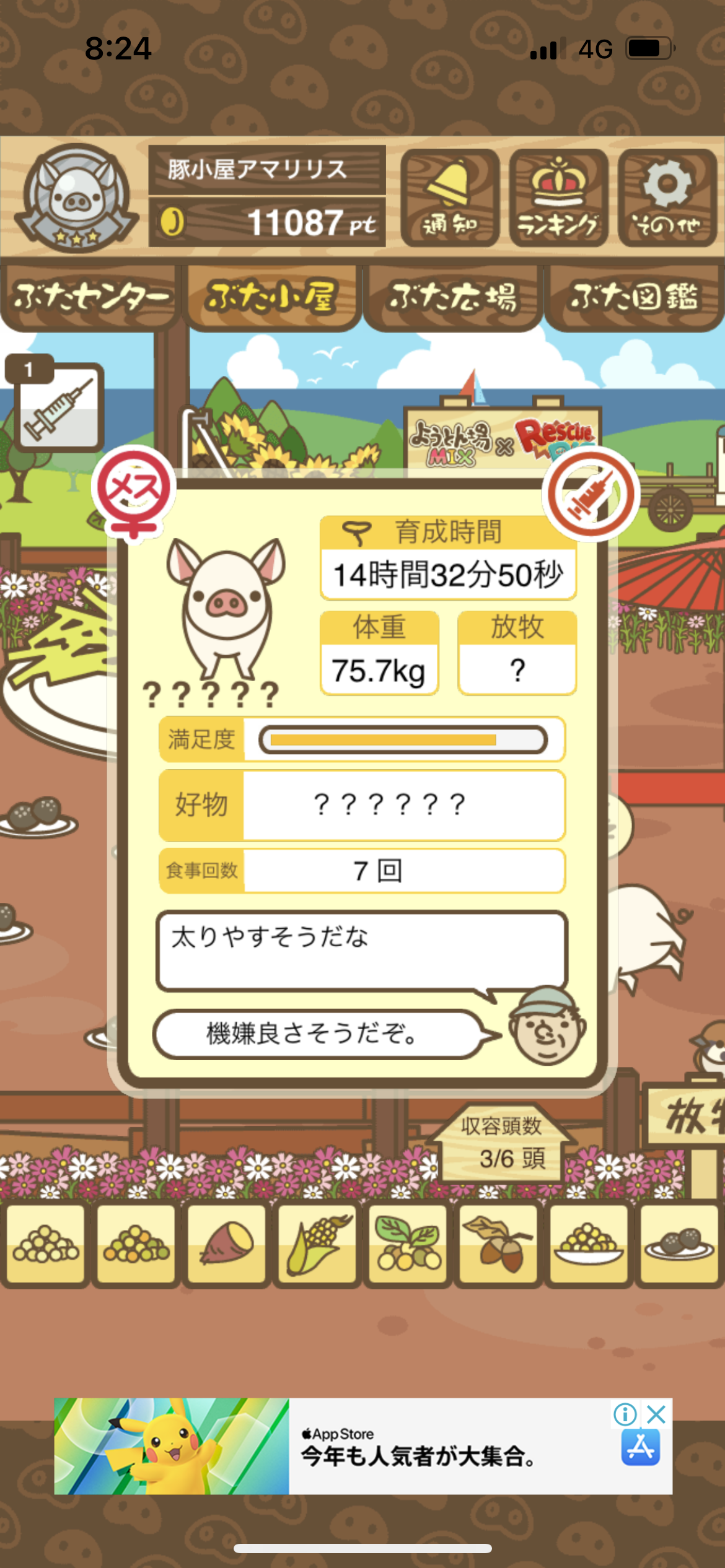The width and height of the screenshot is (725, 1568).
Task: Switch to the ぶた広場 tab
Action: click(454, 297)
